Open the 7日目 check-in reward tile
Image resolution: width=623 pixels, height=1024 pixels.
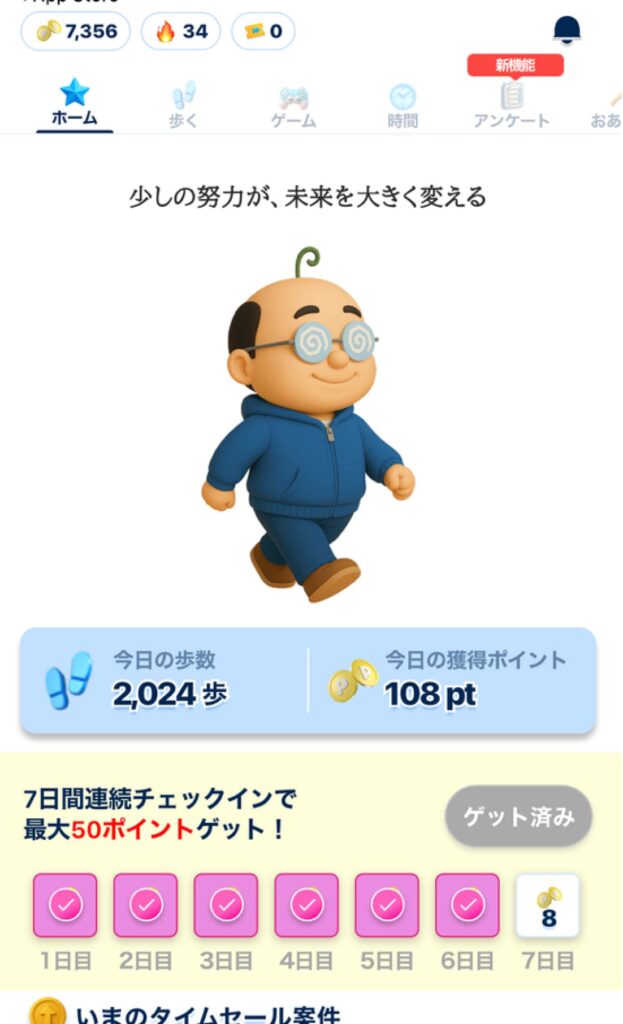click(x=548, y=906)
